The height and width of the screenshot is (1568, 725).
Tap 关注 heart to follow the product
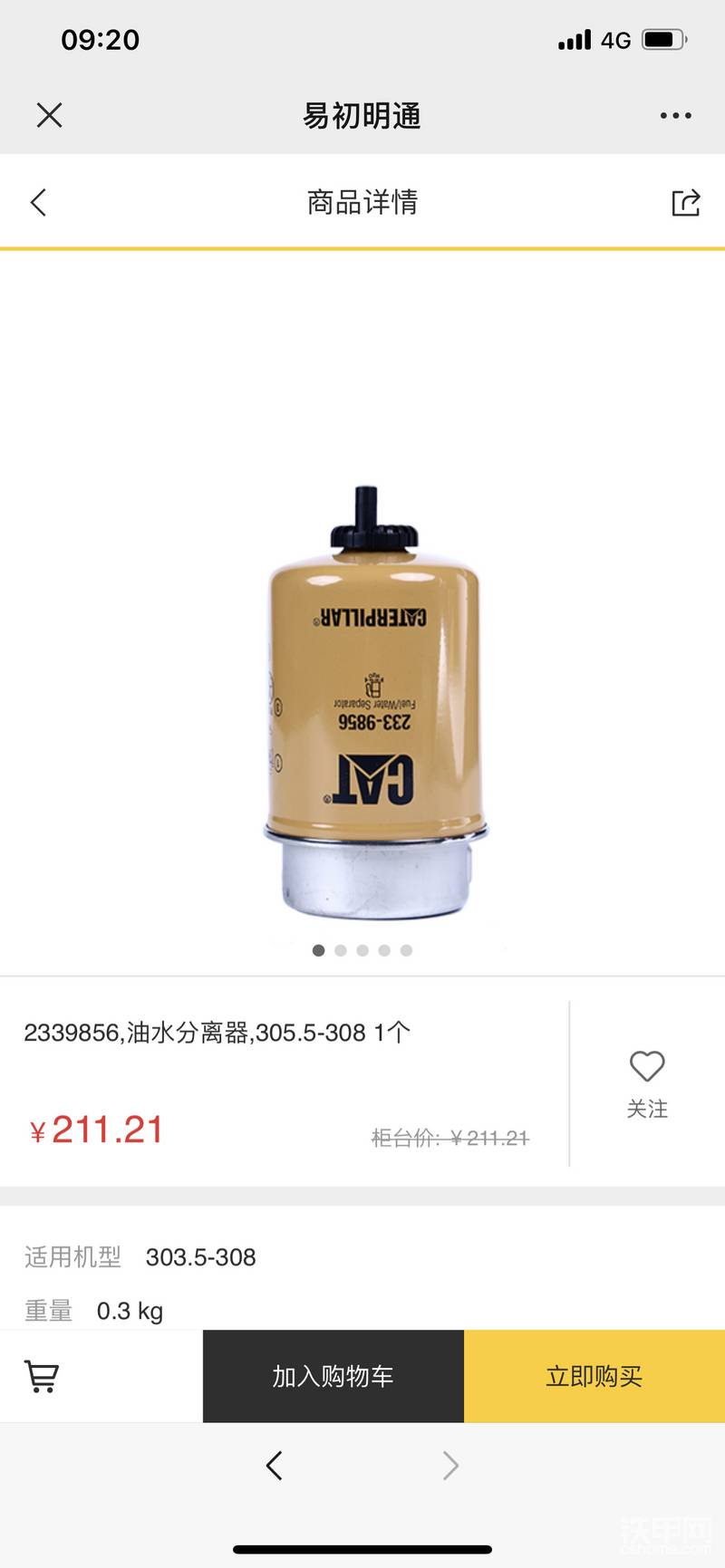tap(647, 1083)
